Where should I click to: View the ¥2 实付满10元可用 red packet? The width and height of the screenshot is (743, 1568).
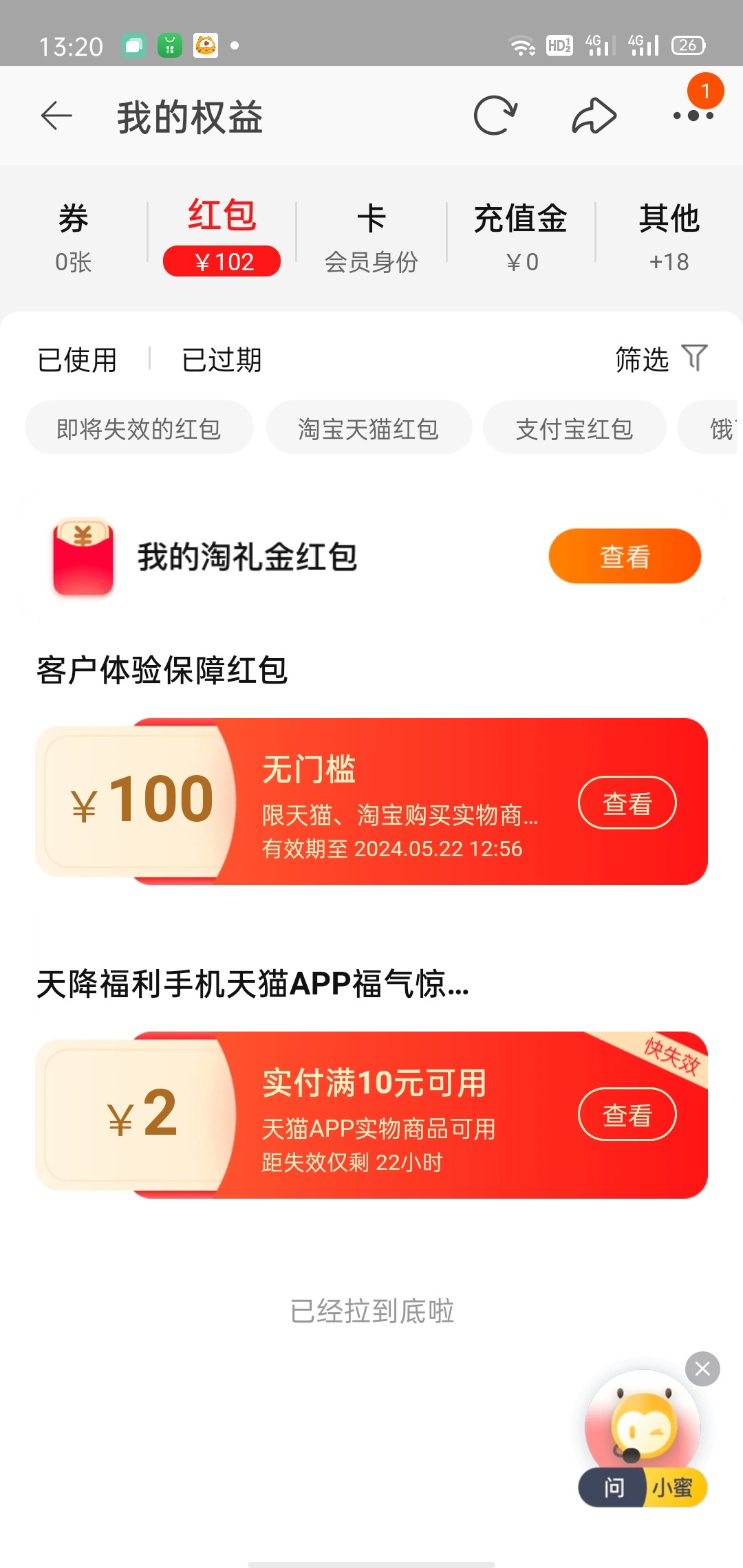[x=627, y=1115]
